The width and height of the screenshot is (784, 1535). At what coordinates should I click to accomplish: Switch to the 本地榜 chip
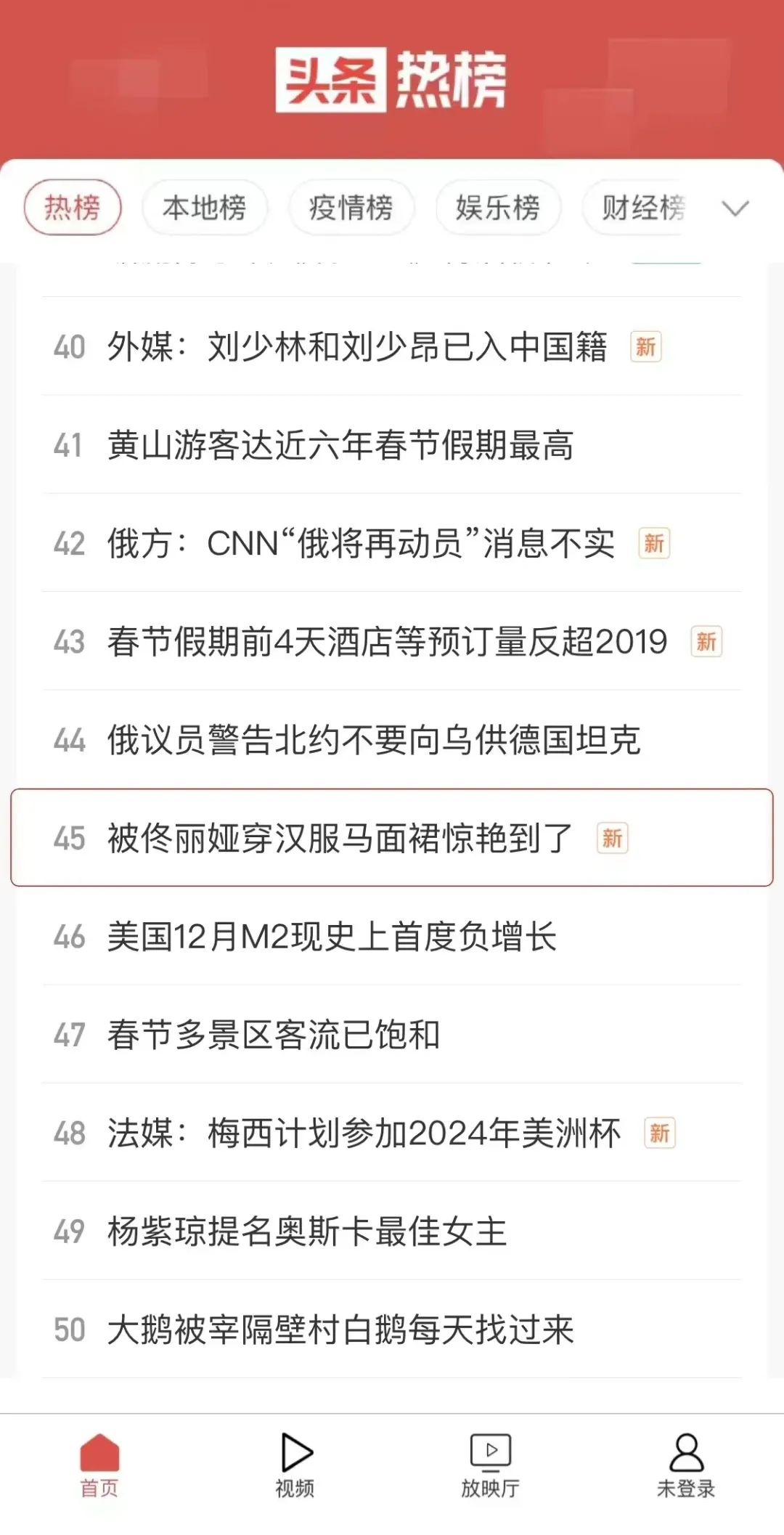(x=205, y=208)
